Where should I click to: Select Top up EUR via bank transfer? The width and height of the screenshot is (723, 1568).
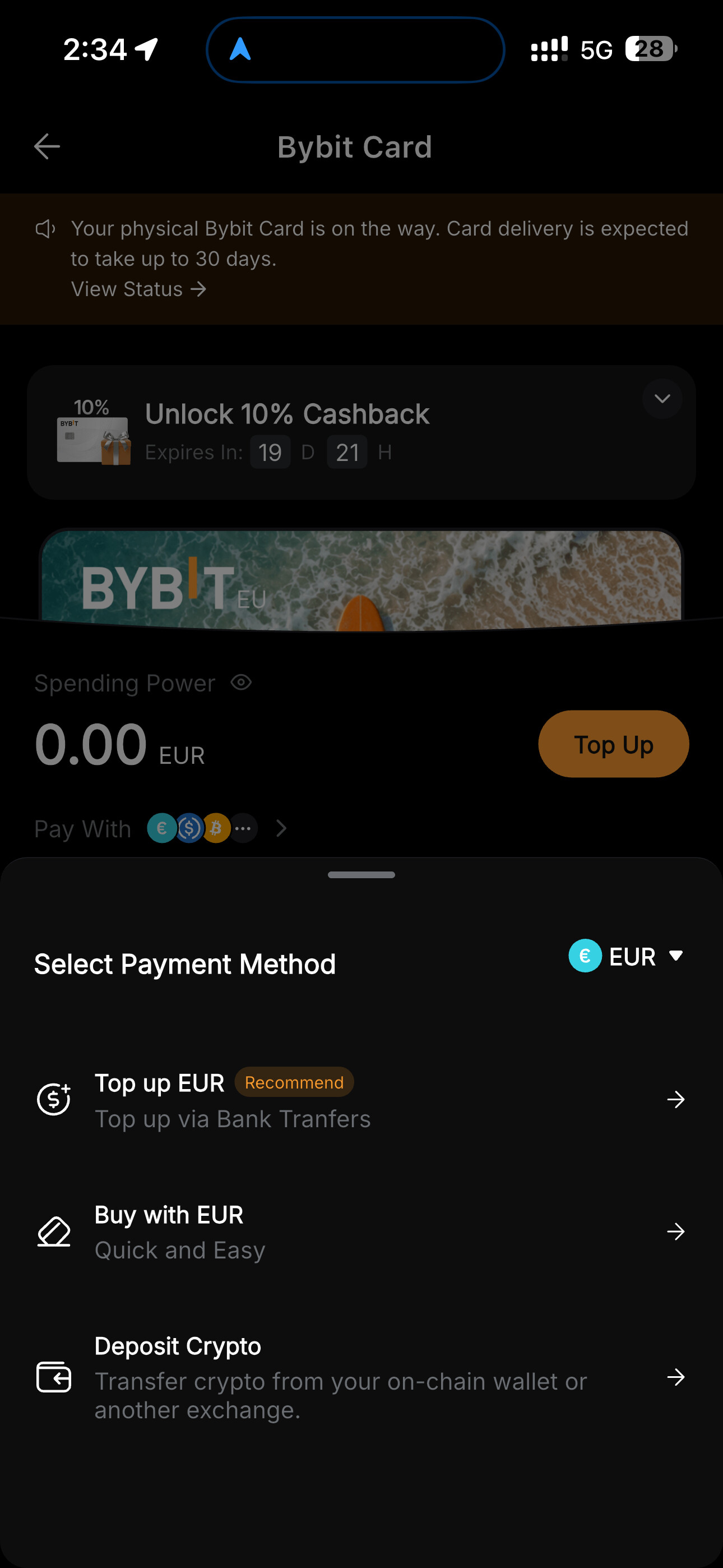click(361, 1099)
